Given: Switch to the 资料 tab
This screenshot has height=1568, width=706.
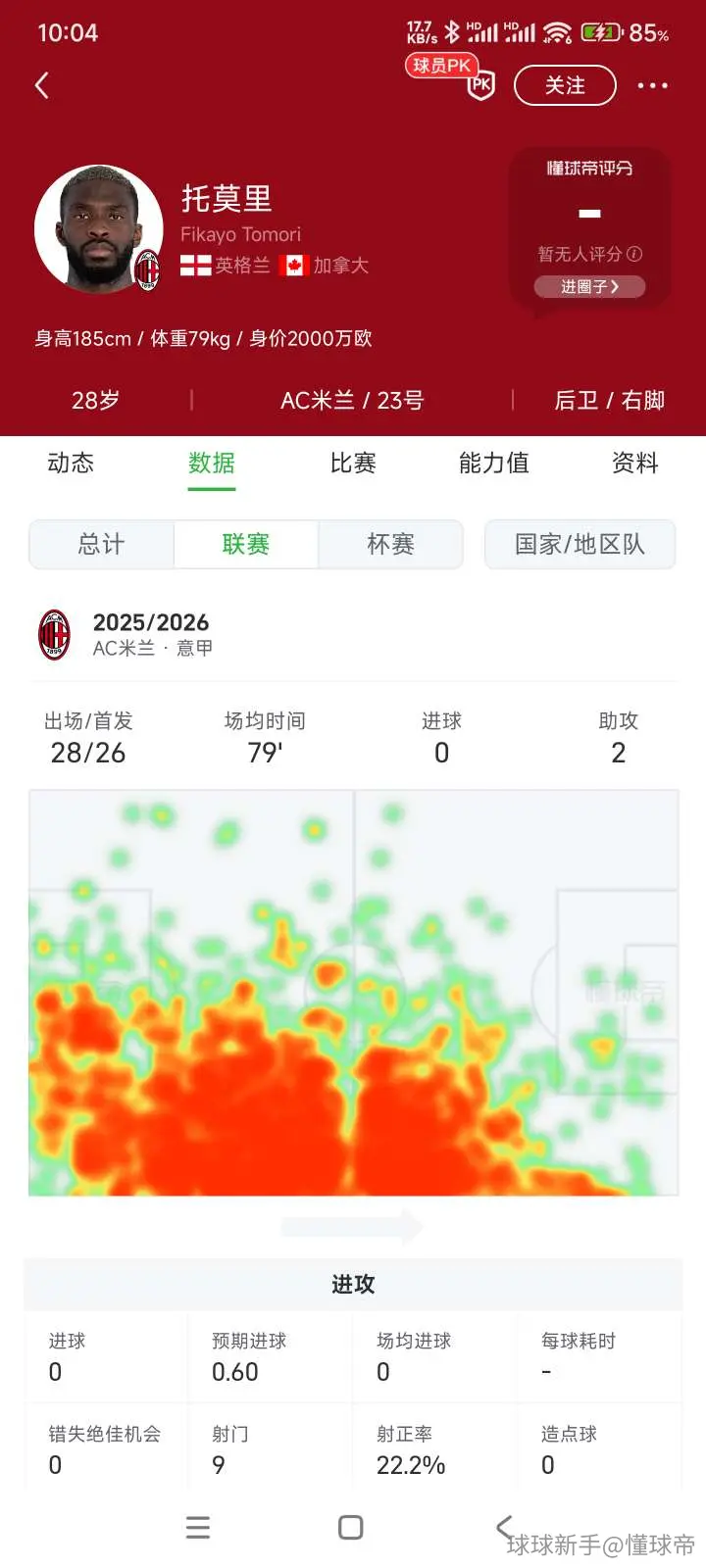Looking at the screenshot, I should pyautogui.click(x=635, y=463).
